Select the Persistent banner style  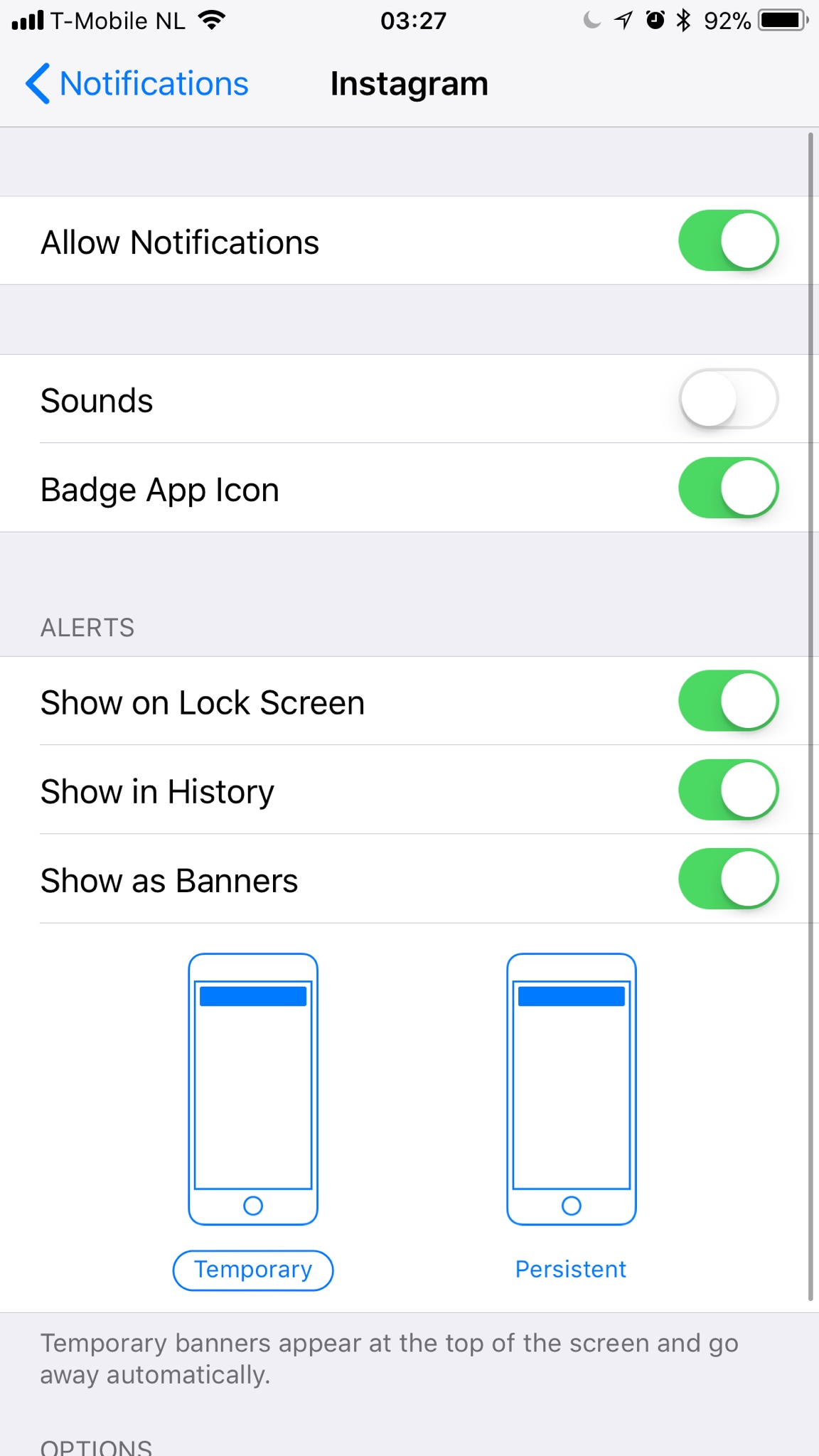[x=569, y=1269]
